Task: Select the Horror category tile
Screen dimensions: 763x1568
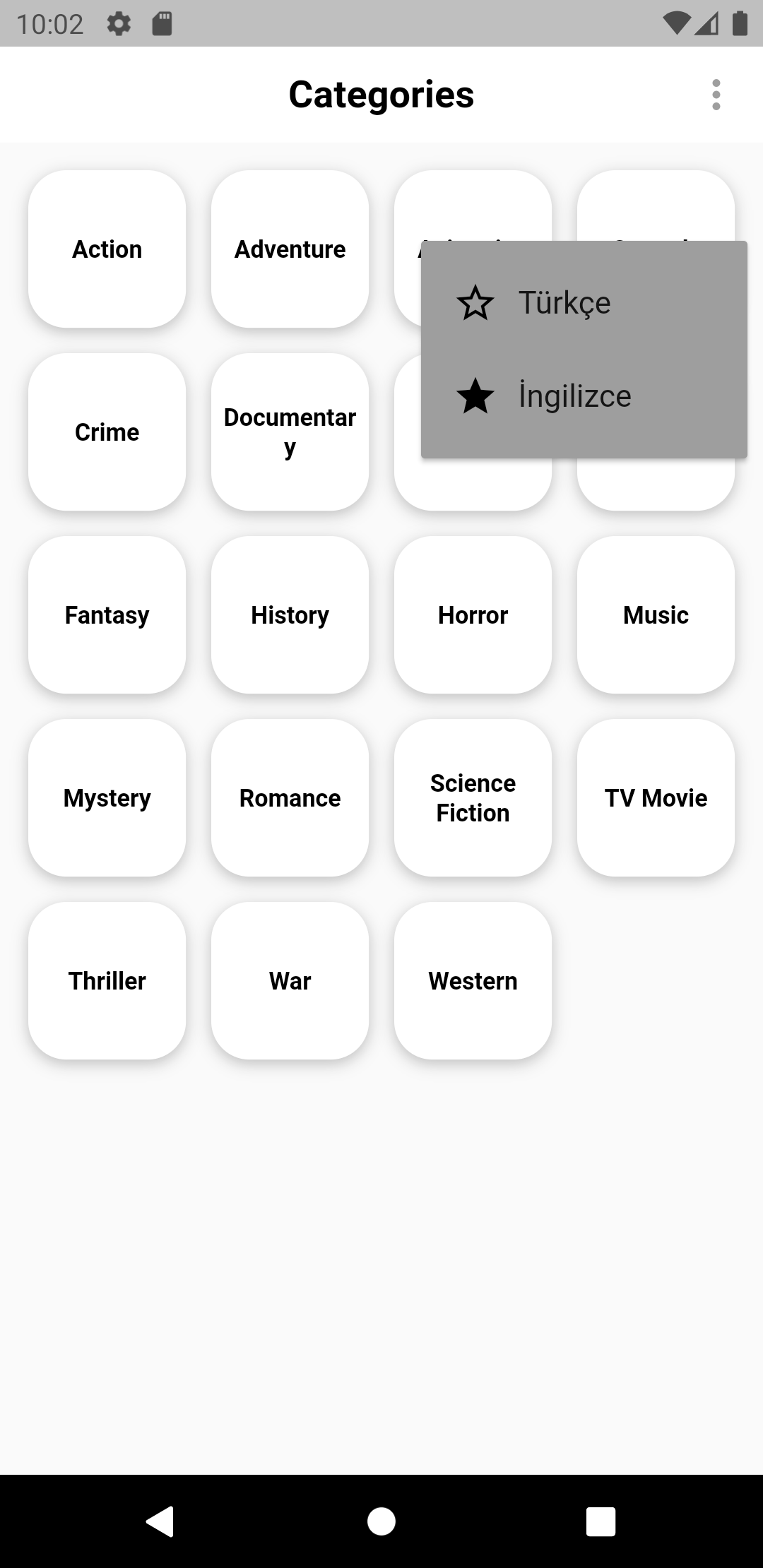Action: (472, 614)
